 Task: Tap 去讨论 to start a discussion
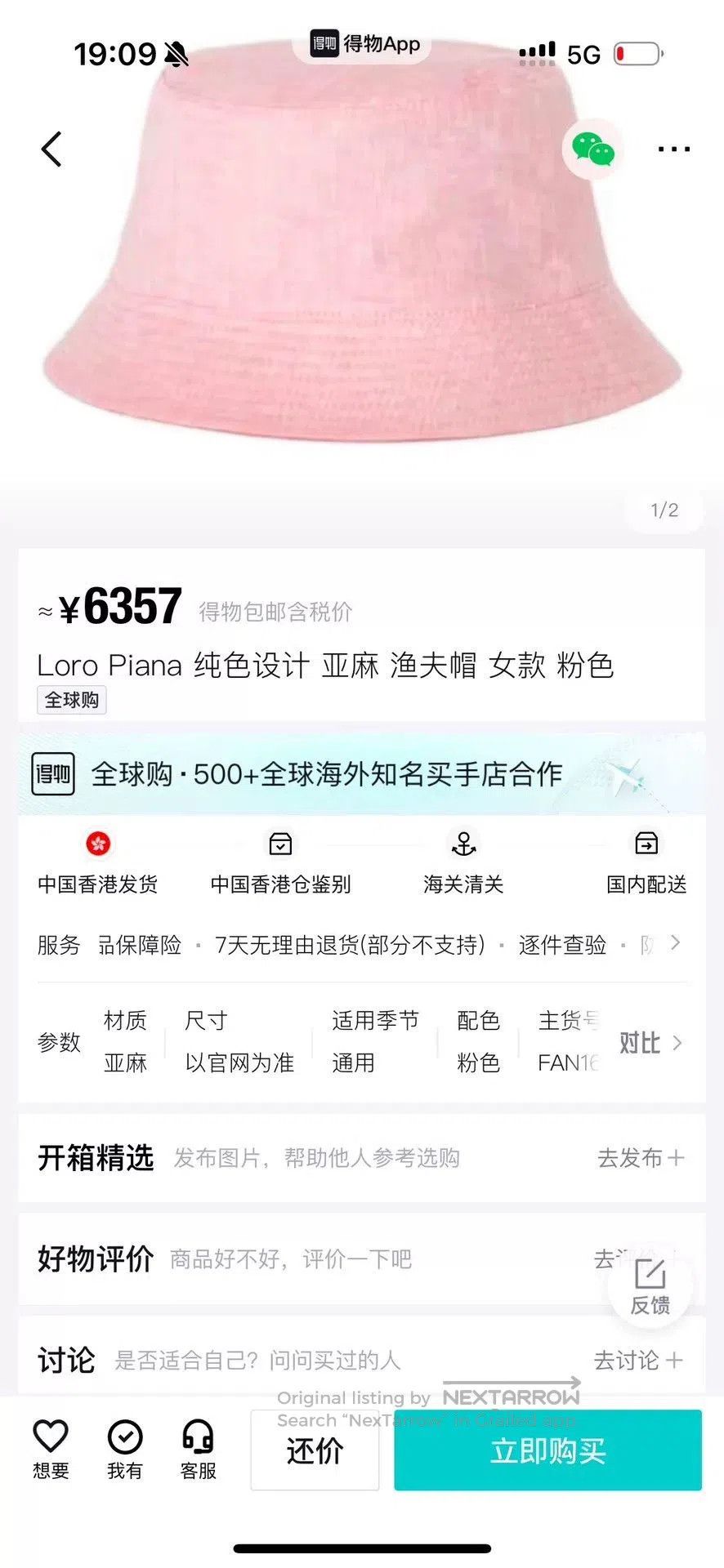pos(639,1360)
